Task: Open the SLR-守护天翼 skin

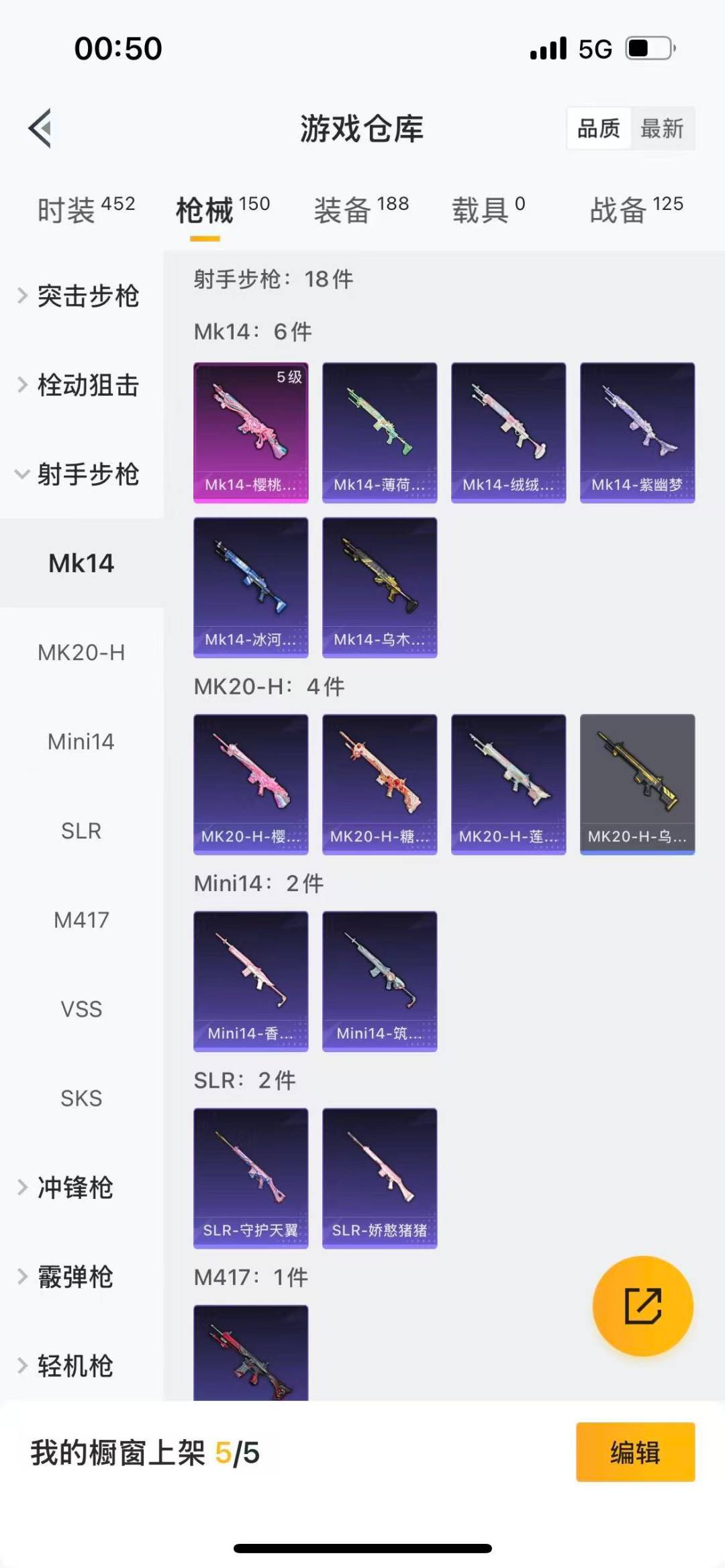Action: click(x=250, y=1178)
